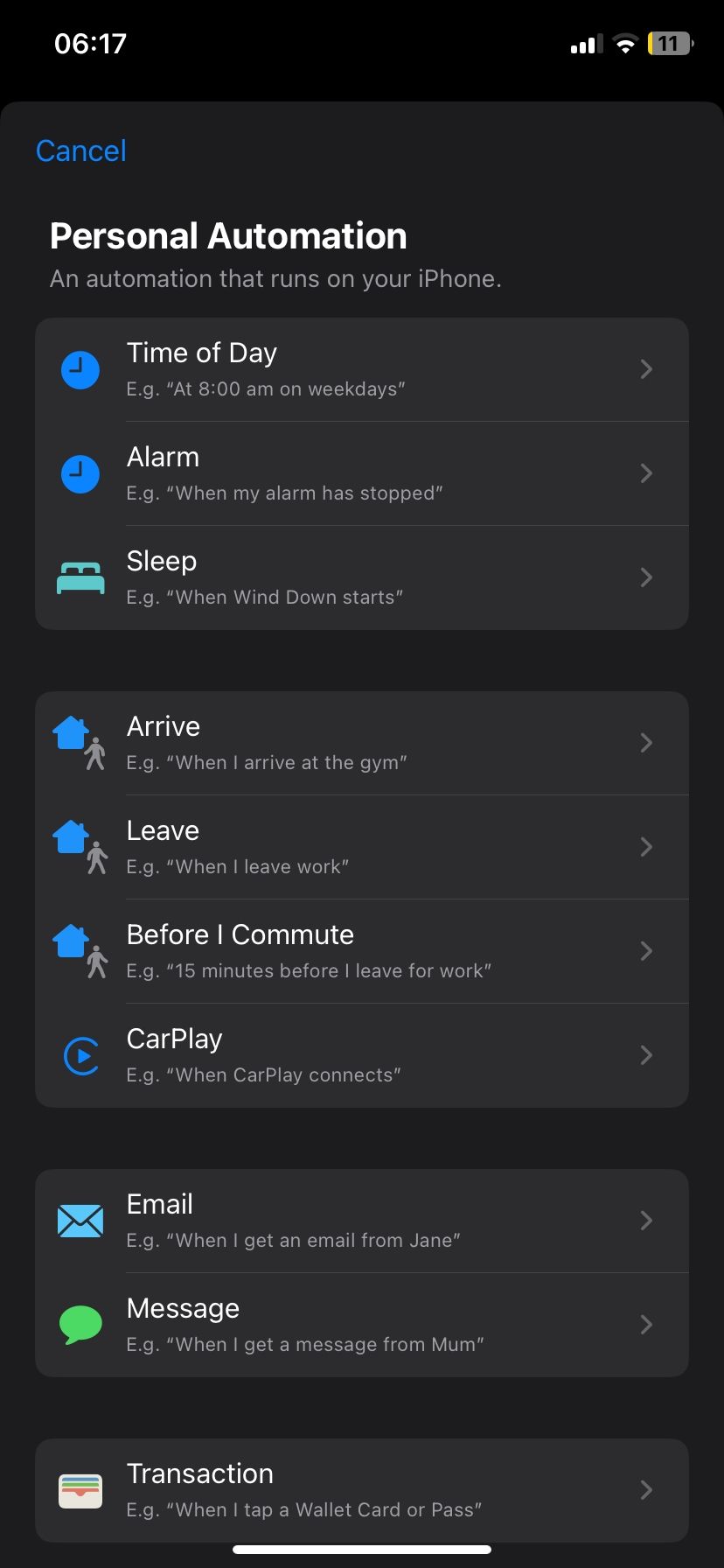Select the Leave trigger
Viewport: 724px width, 1568px height.
(361, 847)
